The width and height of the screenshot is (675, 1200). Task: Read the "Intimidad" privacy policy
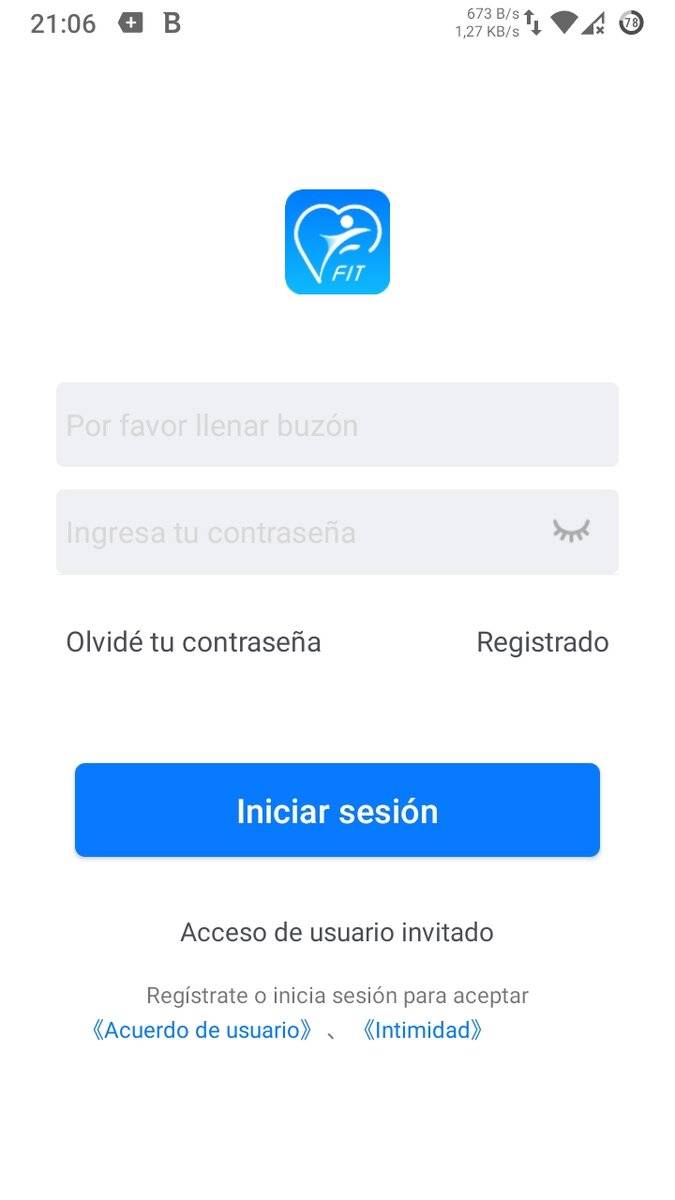[x=422, y=1030]
